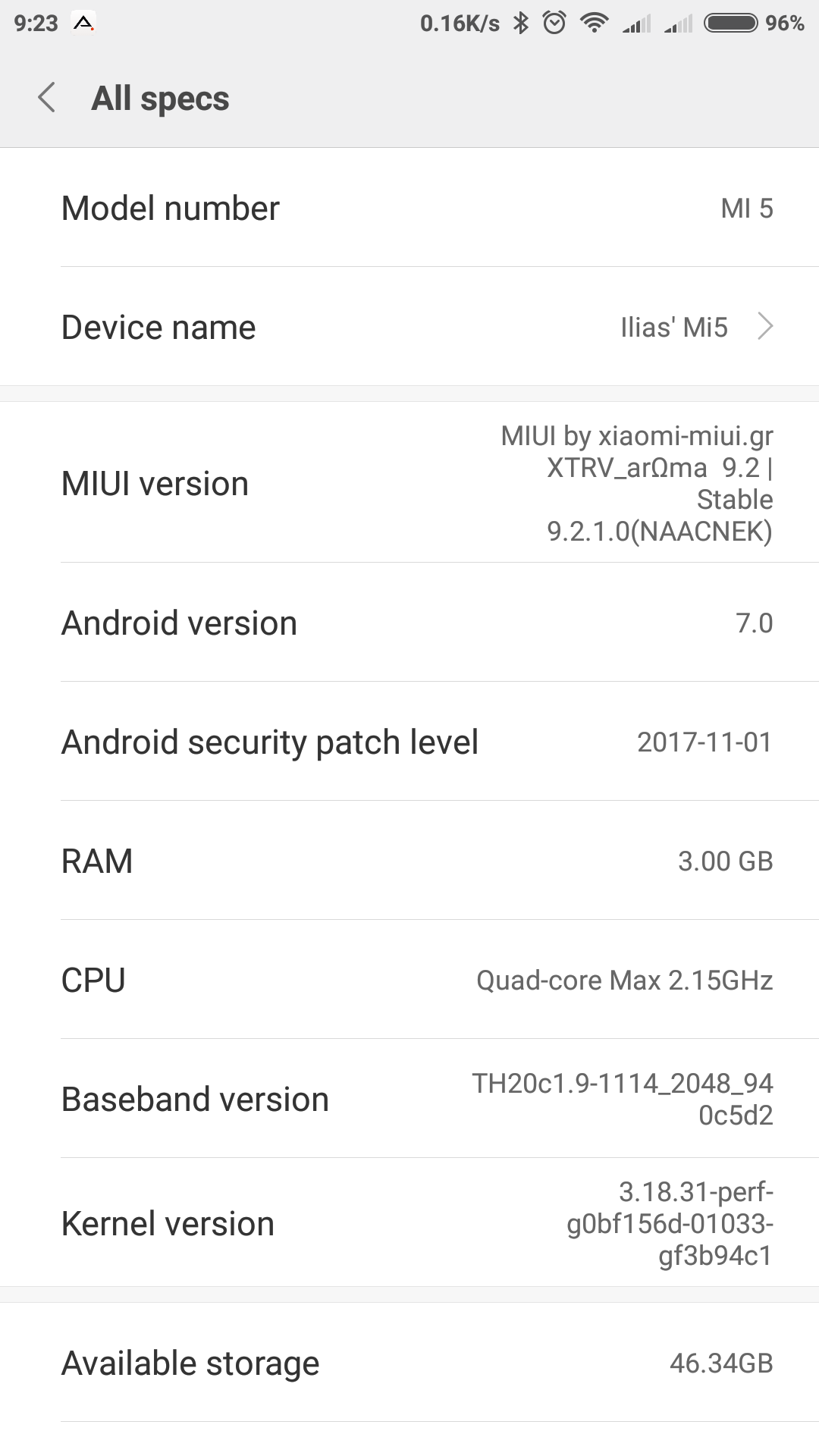819x1456 pixels.
Task: Tap the CPU row
Action: [409, 980]
